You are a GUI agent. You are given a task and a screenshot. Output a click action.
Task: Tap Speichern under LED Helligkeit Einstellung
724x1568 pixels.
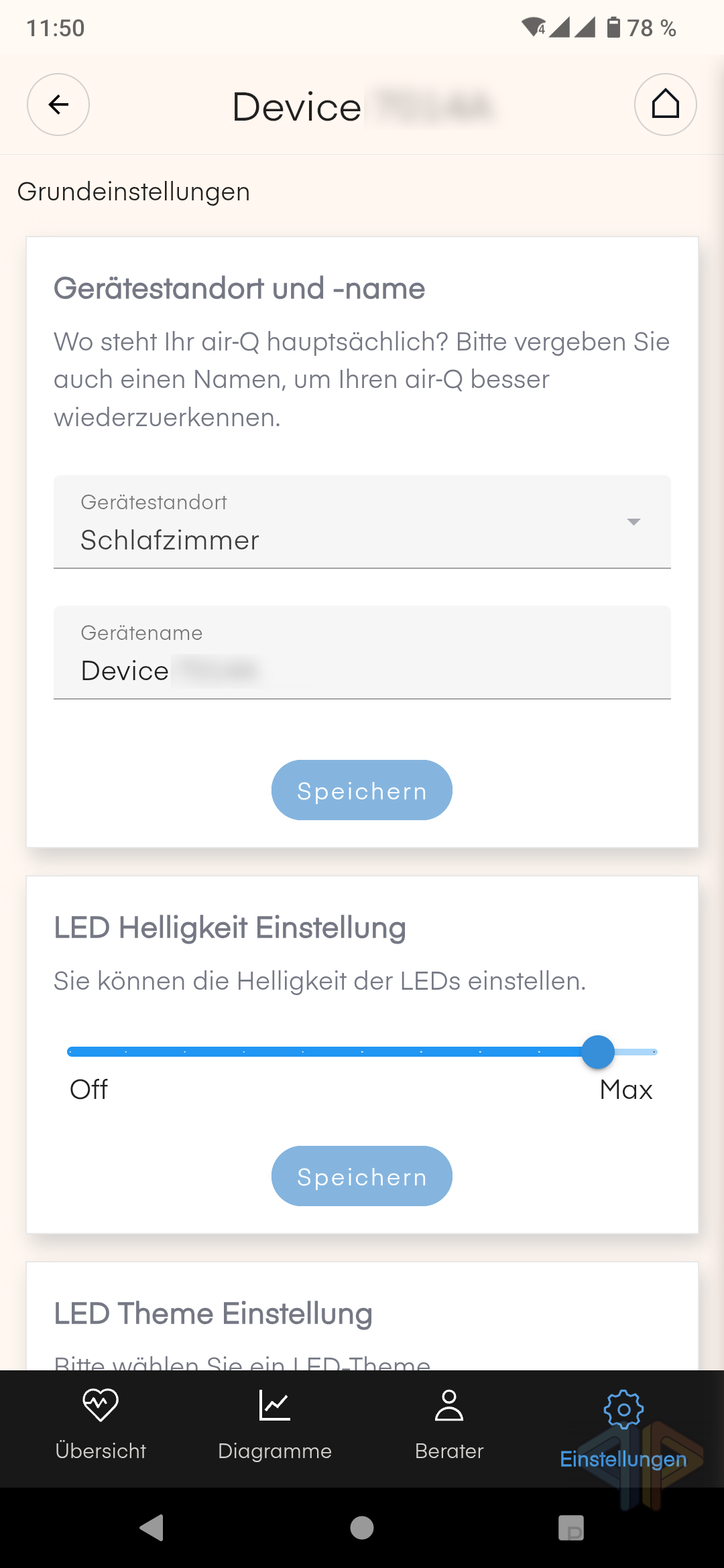[362, 1176]
